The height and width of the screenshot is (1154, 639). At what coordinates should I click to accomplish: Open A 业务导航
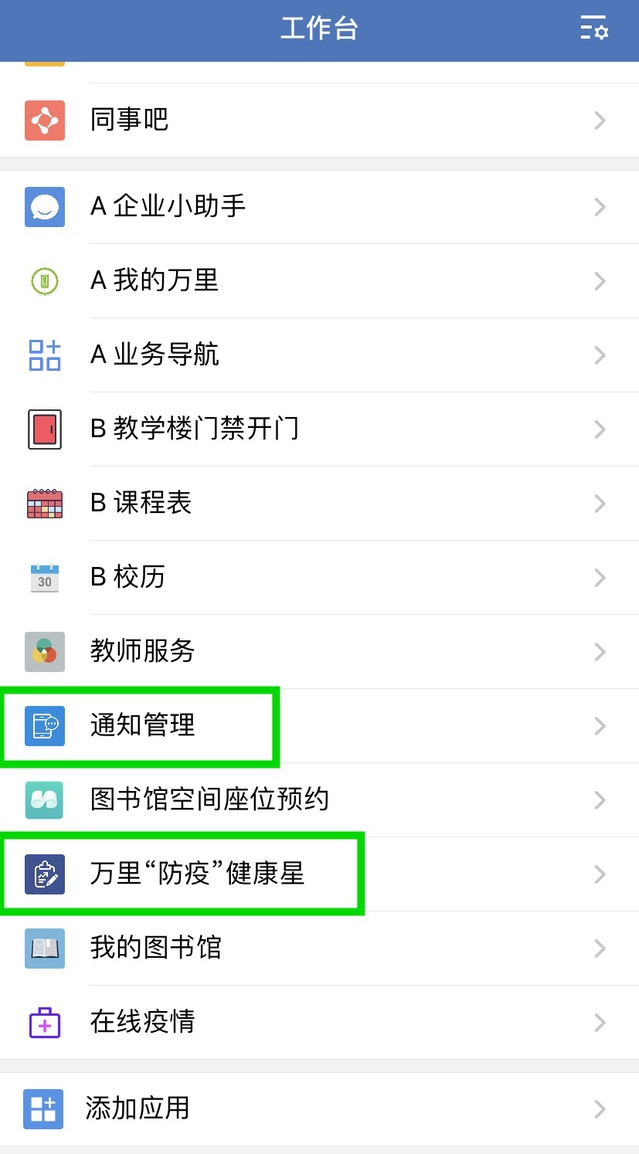tap(320, 355)
